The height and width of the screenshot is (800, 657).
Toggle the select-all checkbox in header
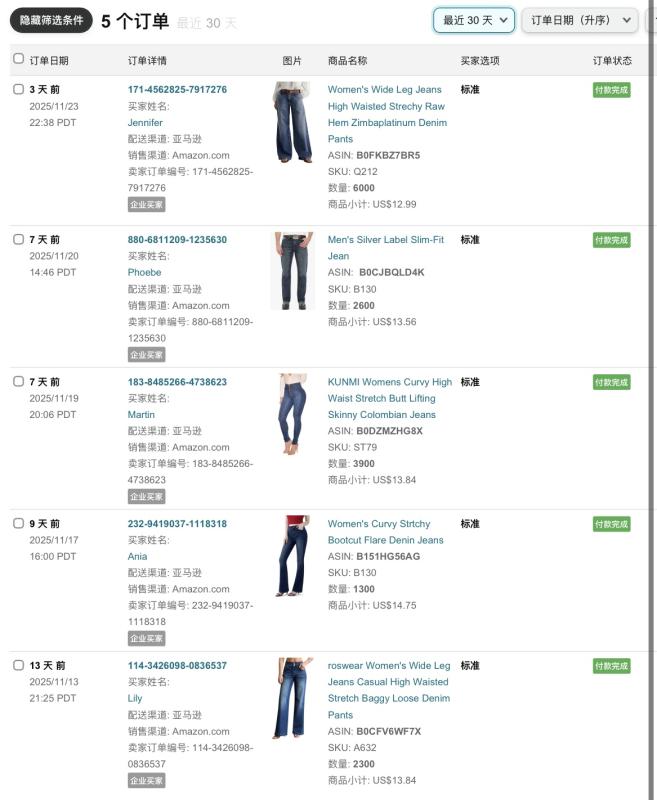(18, 59)
